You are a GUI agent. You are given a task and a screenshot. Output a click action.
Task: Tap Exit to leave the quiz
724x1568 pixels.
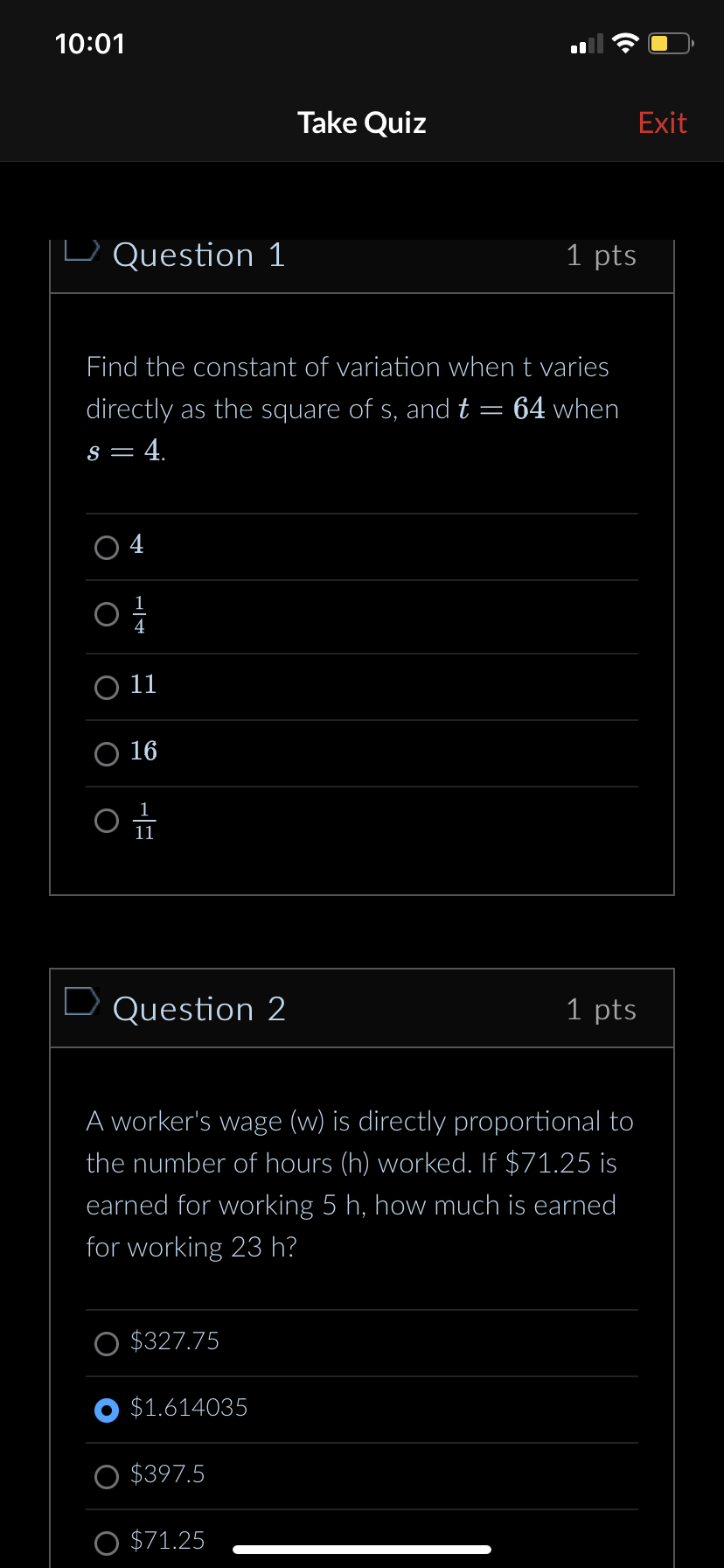tap(662, 122)
